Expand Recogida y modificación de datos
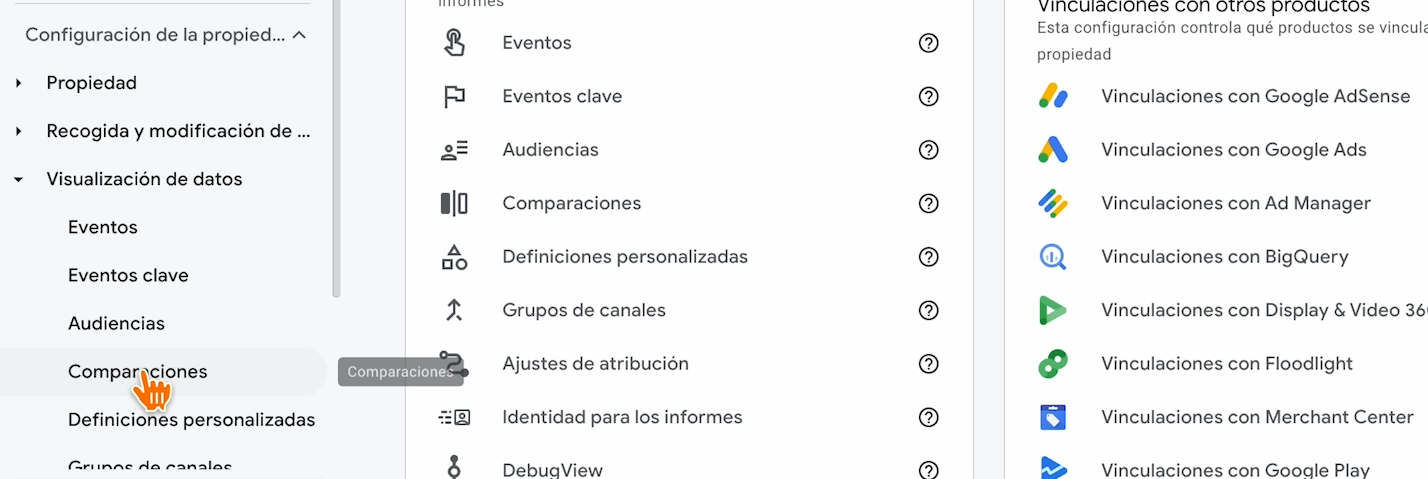Screen dimensions: 1428x479 [19, 131]
